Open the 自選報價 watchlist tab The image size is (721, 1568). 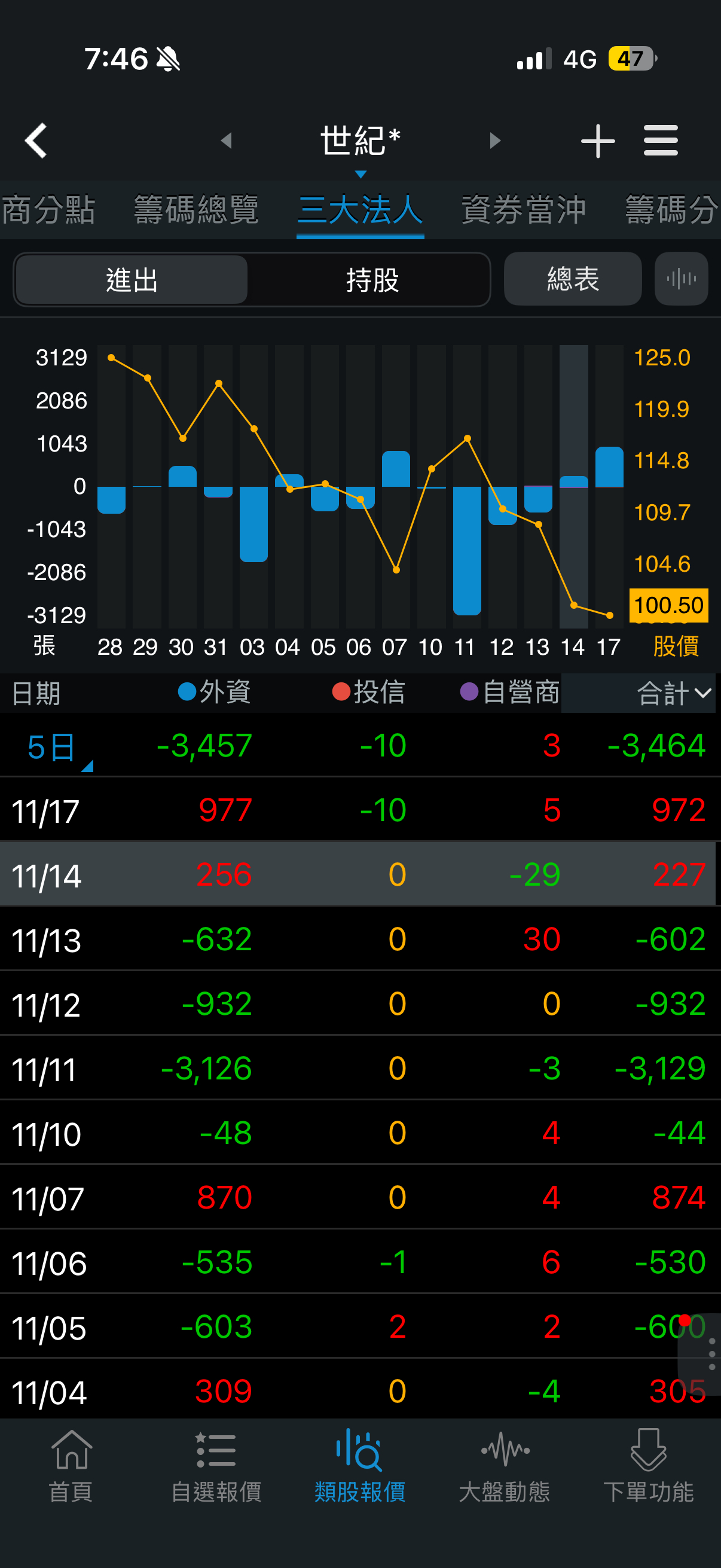coord(216,1465)
